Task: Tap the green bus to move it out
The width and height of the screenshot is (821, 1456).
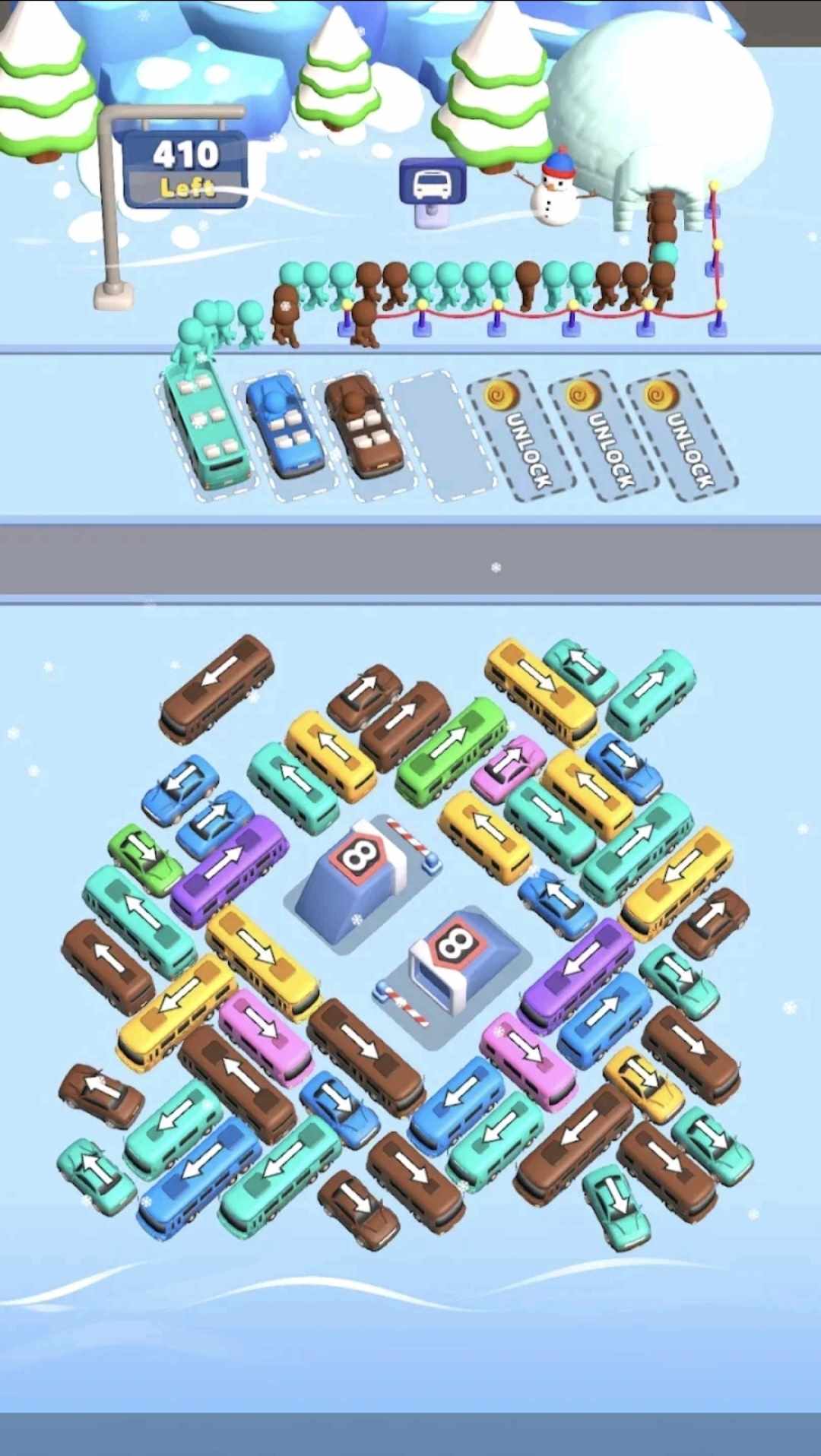Action: click(x=452, y=741)
